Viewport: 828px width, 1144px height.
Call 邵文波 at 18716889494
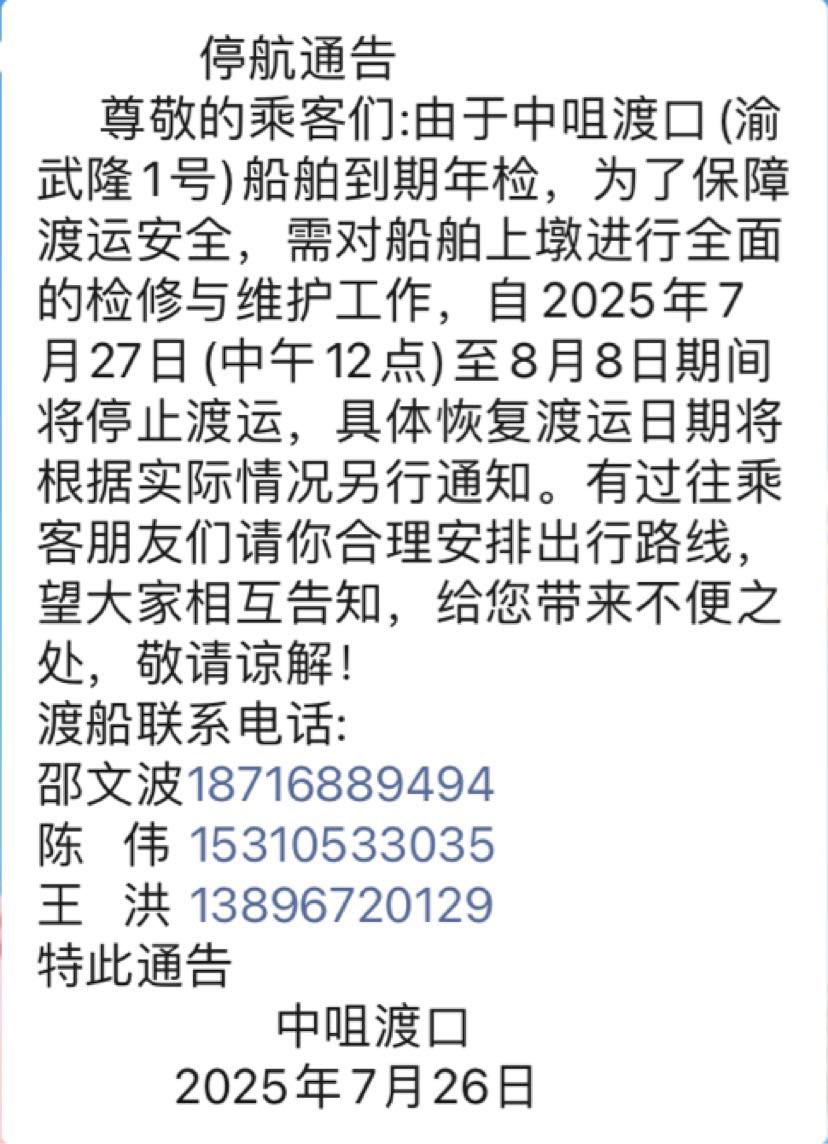(x=340, y=785)
